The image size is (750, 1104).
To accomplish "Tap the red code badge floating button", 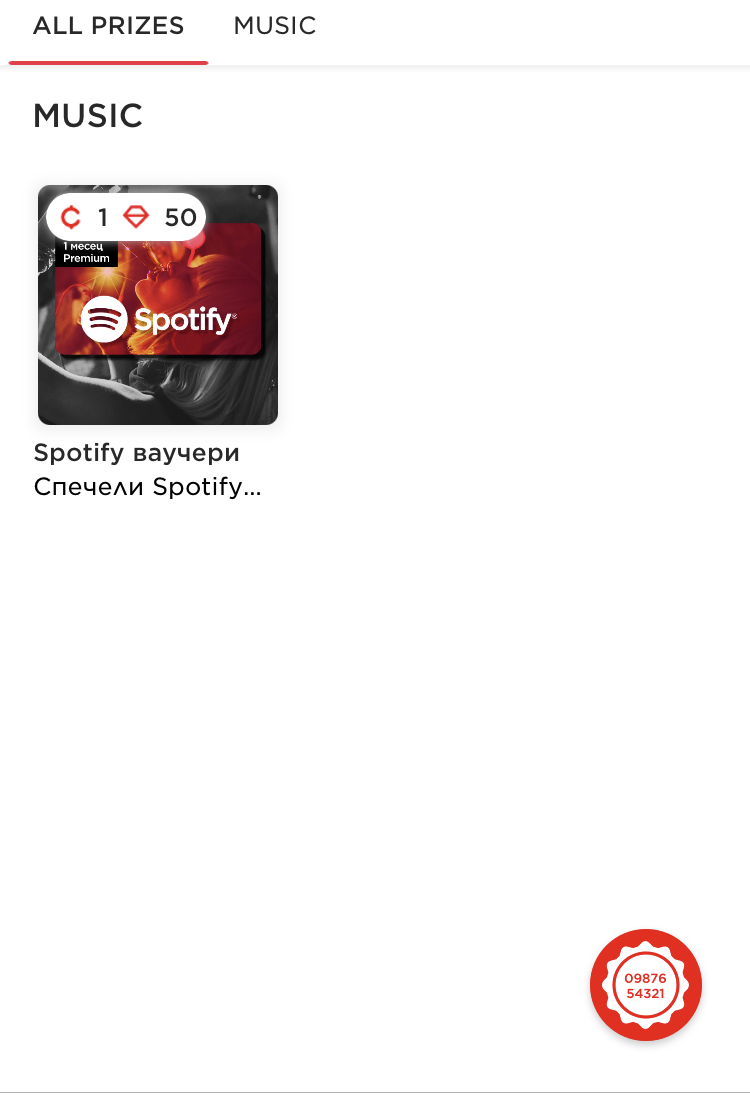I will coord(645,985).
